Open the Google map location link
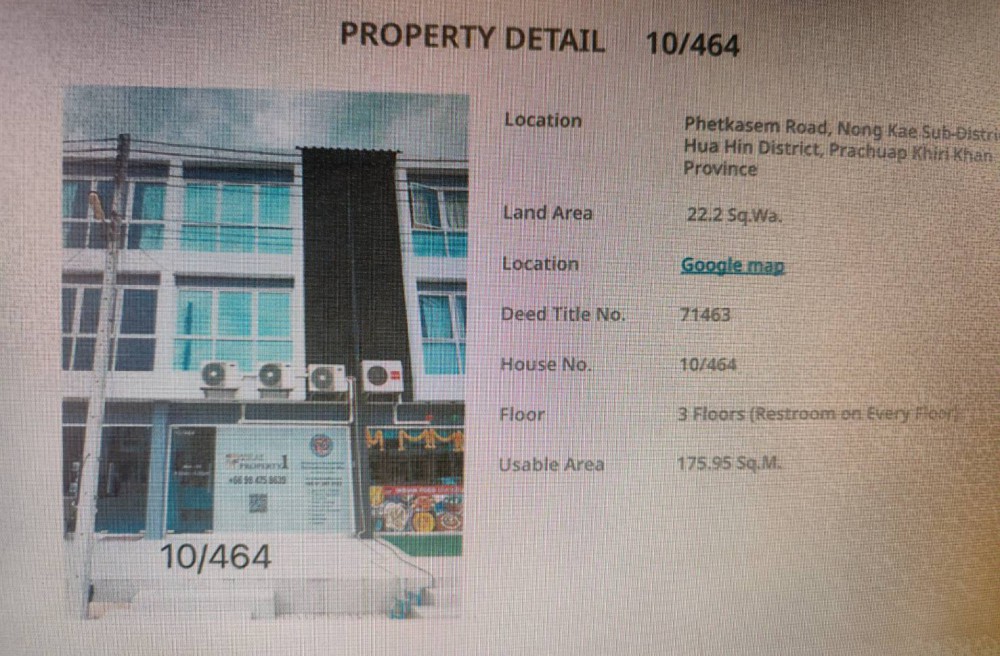This screenshot has width=1000, height=656. [x=732, y=266]
